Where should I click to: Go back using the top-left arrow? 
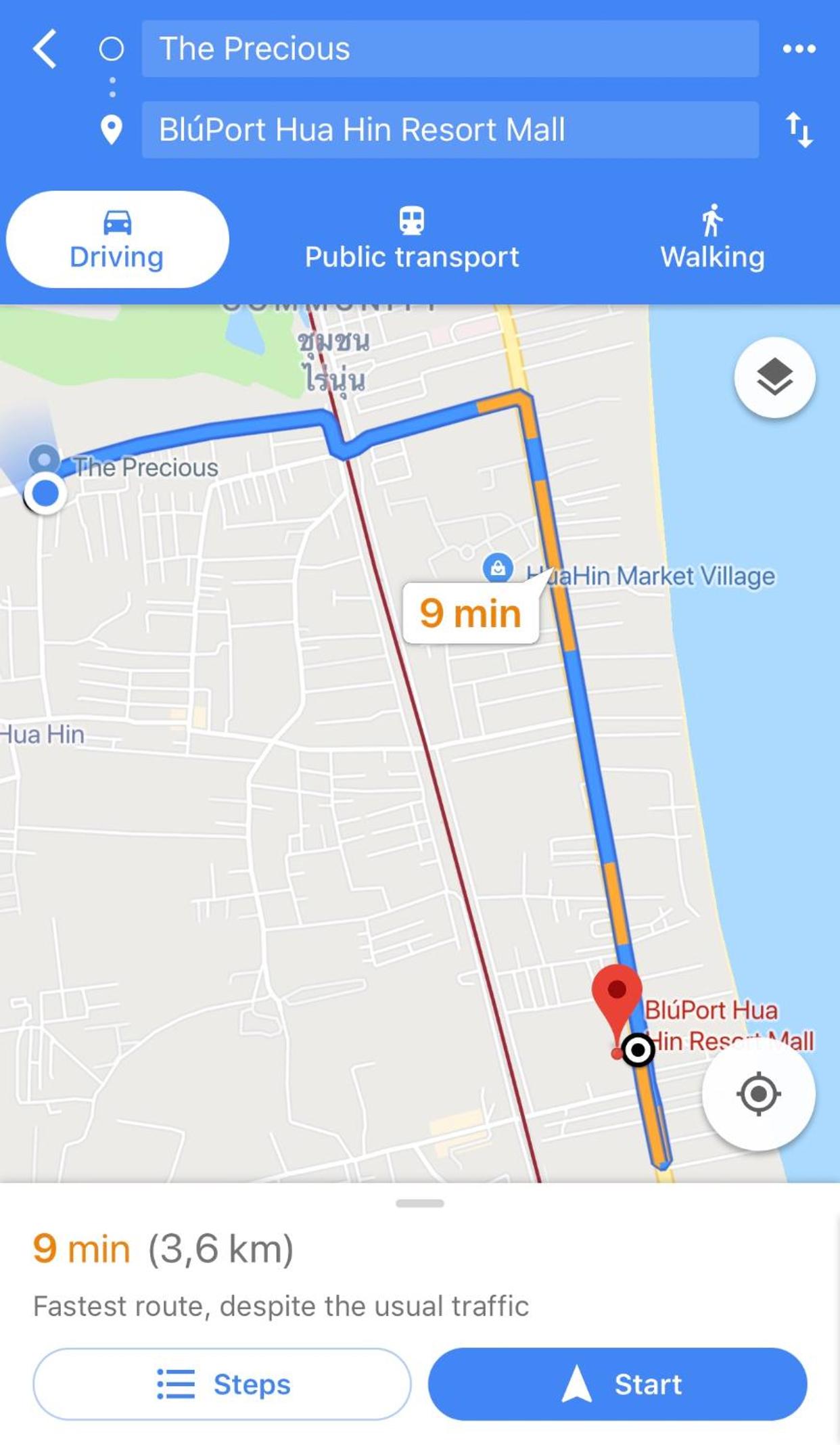coord(45,49)
